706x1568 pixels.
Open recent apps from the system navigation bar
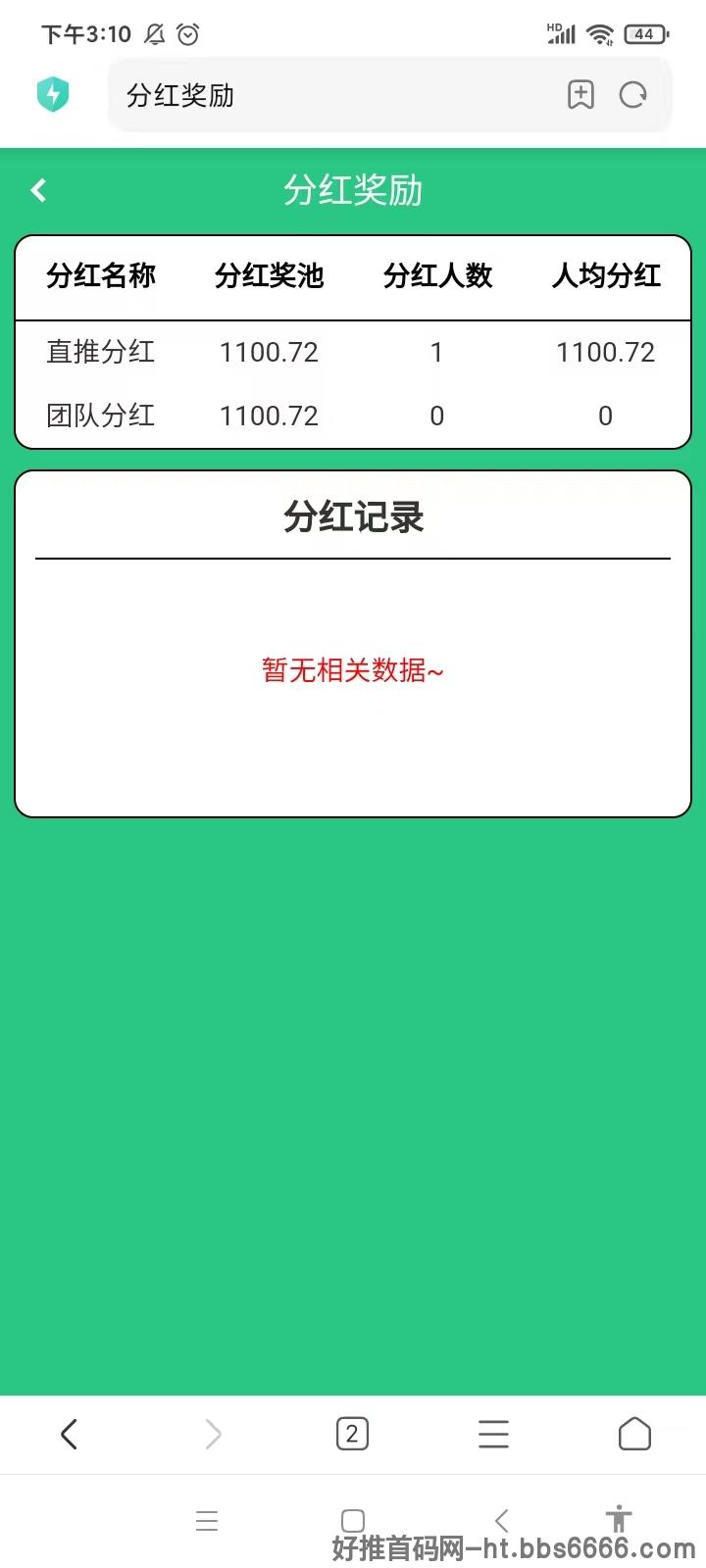pos(207,1520)
